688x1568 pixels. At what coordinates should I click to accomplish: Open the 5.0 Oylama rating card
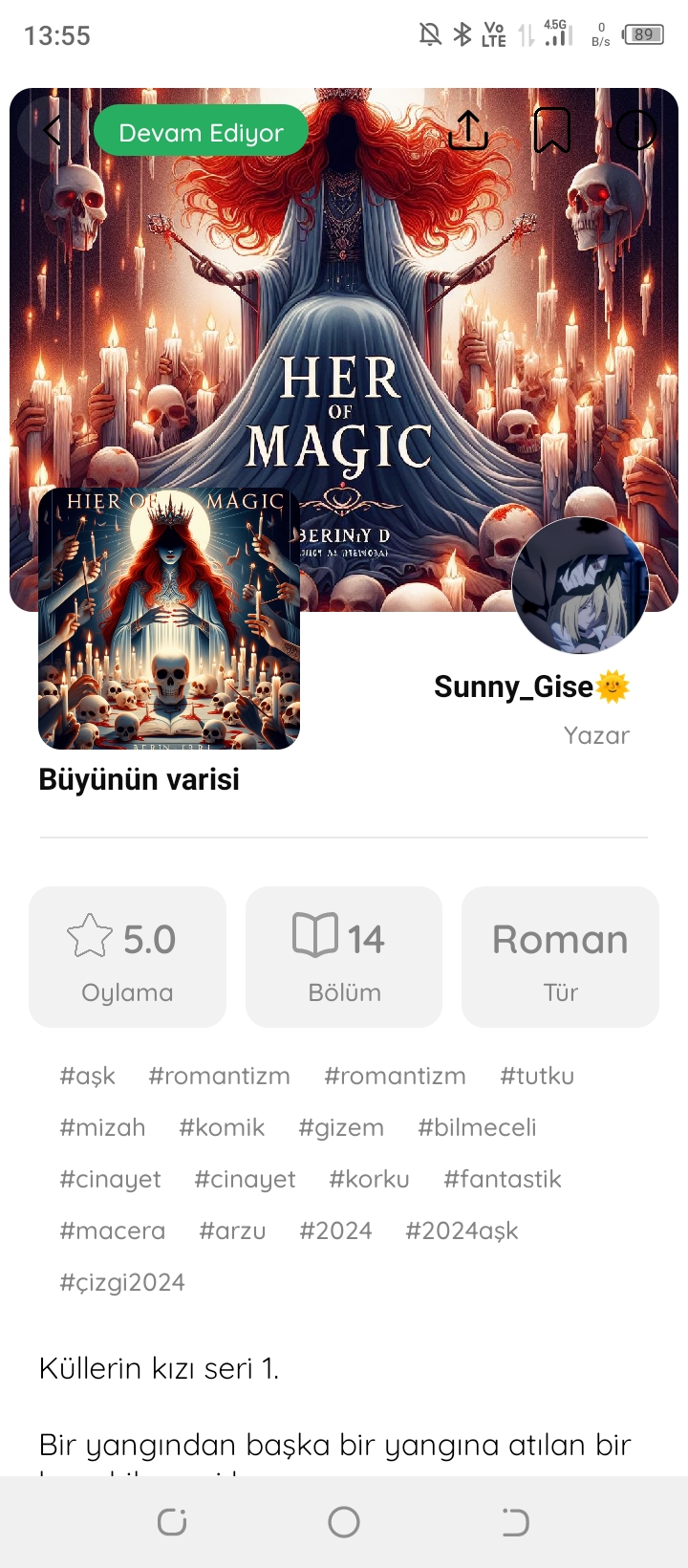tap(127, 957)
